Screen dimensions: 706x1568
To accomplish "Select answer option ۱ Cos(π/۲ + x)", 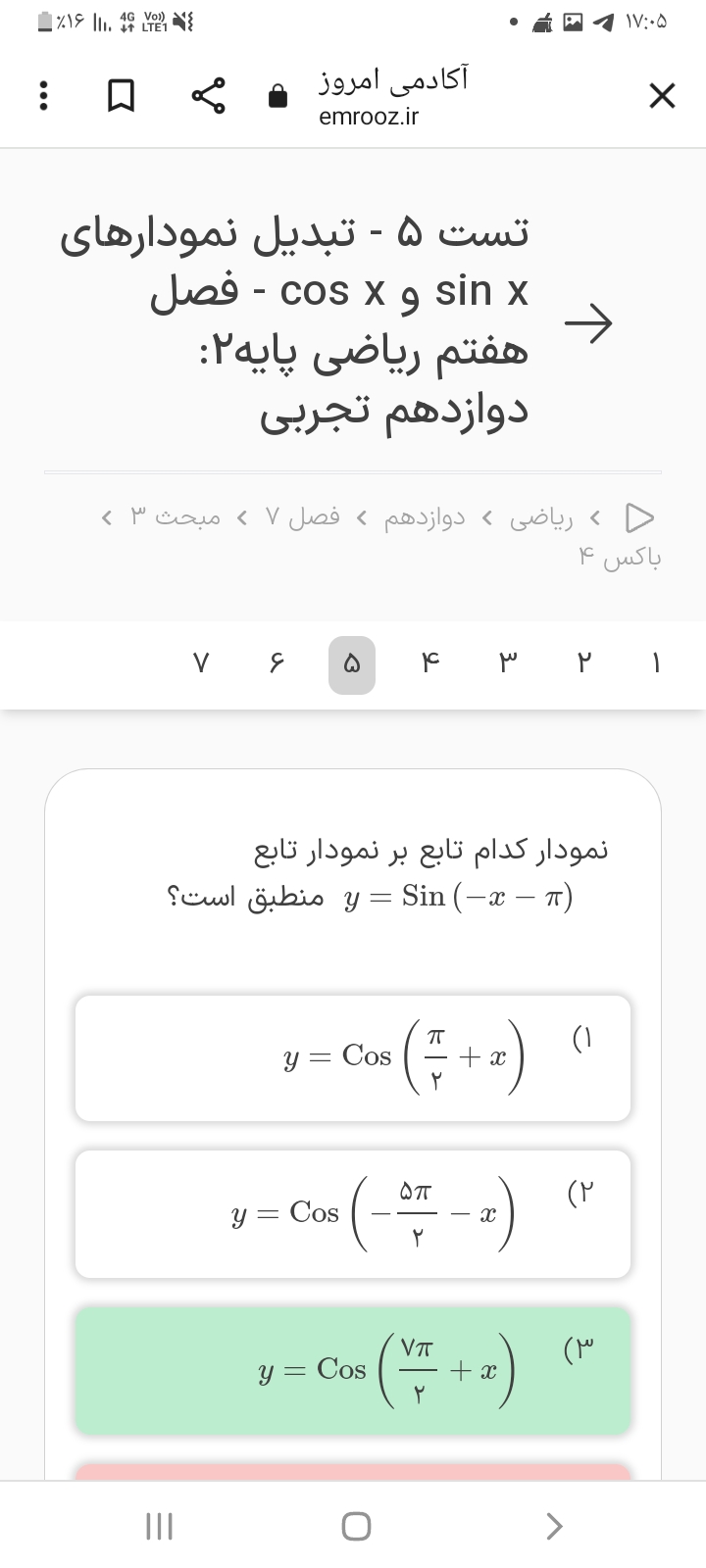I will pyautogui.click(x=353, y=1058).
